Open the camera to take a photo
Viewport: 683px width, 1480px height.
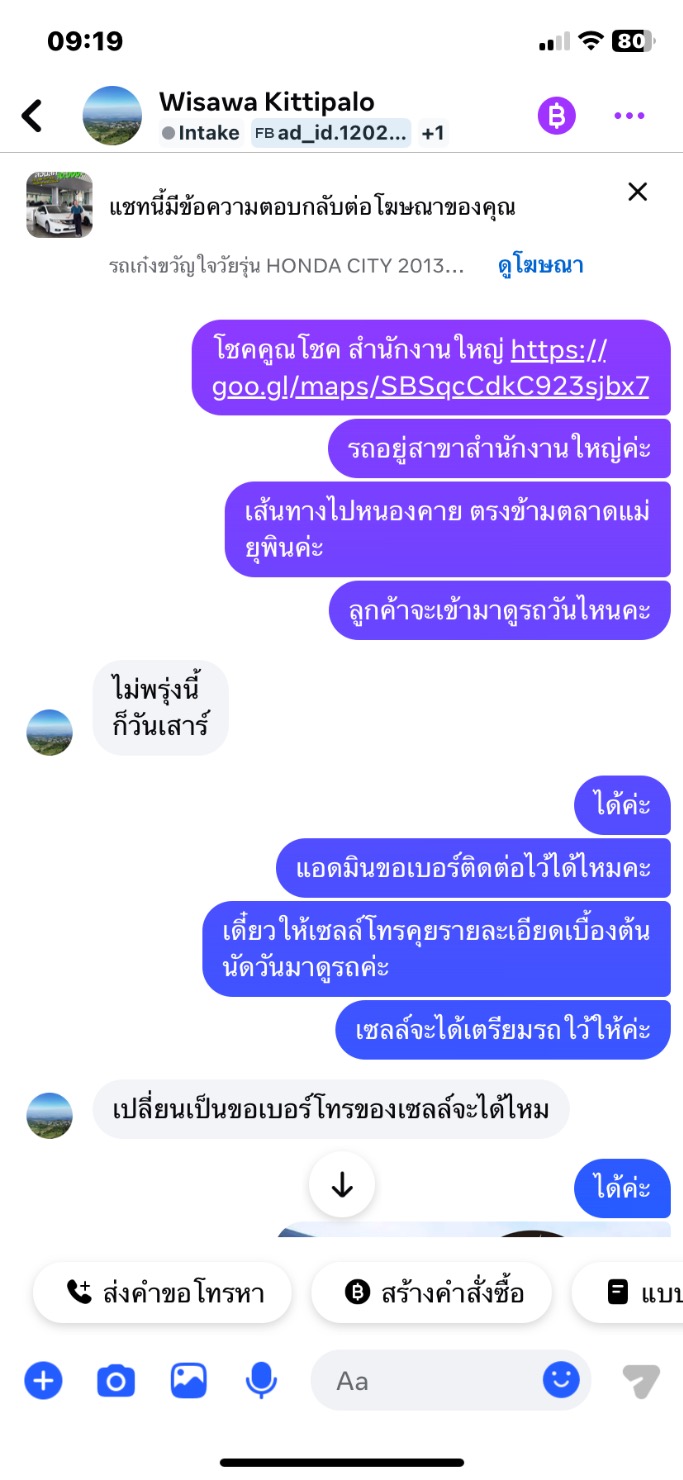pyautogui.click(x=116, y=1381)
